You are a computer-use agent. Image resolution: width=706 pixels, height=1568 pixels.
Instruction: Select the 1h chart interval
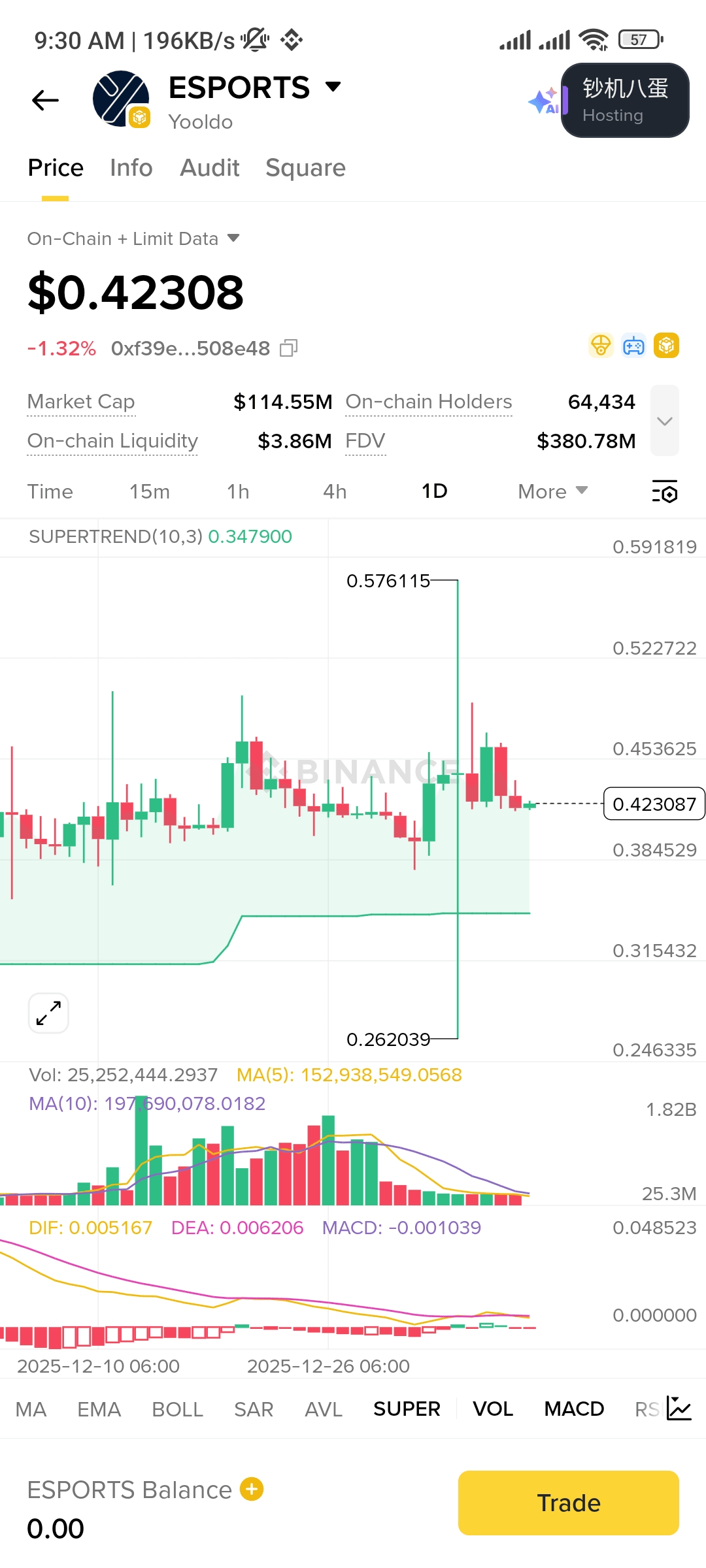238,491
